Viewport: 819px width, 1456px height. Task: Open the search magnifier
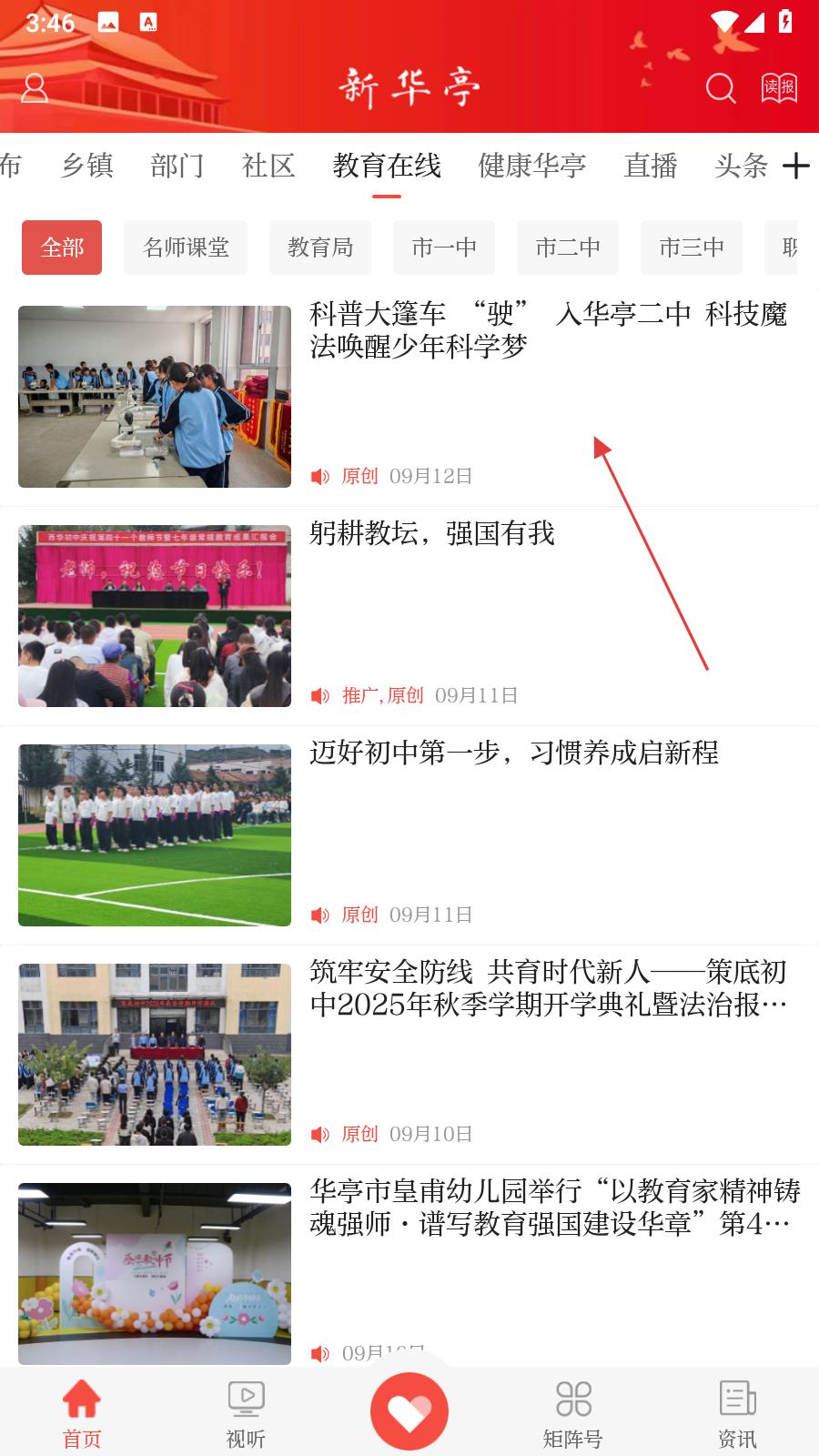pos(720,88)
